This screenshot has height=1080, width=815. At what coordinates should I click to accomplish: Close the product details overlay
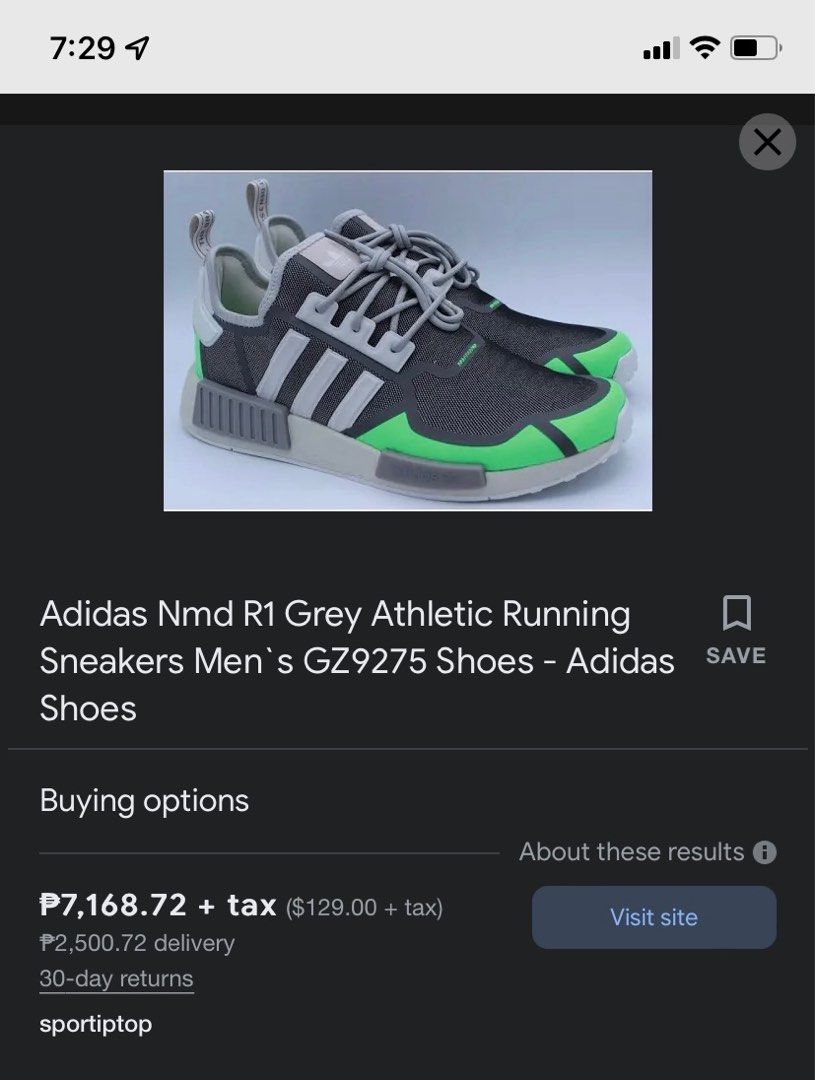tap(767, 143)
